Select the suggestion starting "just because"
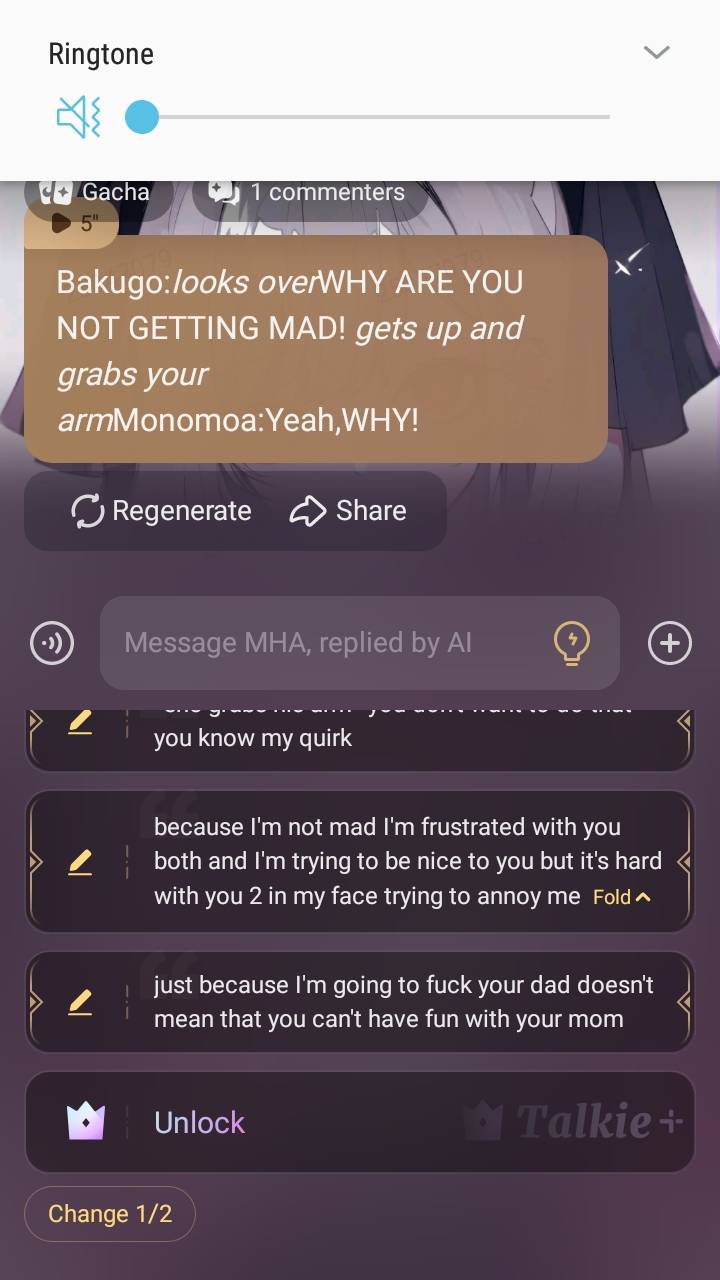 pyautogui.click(x=400, y=1002)
